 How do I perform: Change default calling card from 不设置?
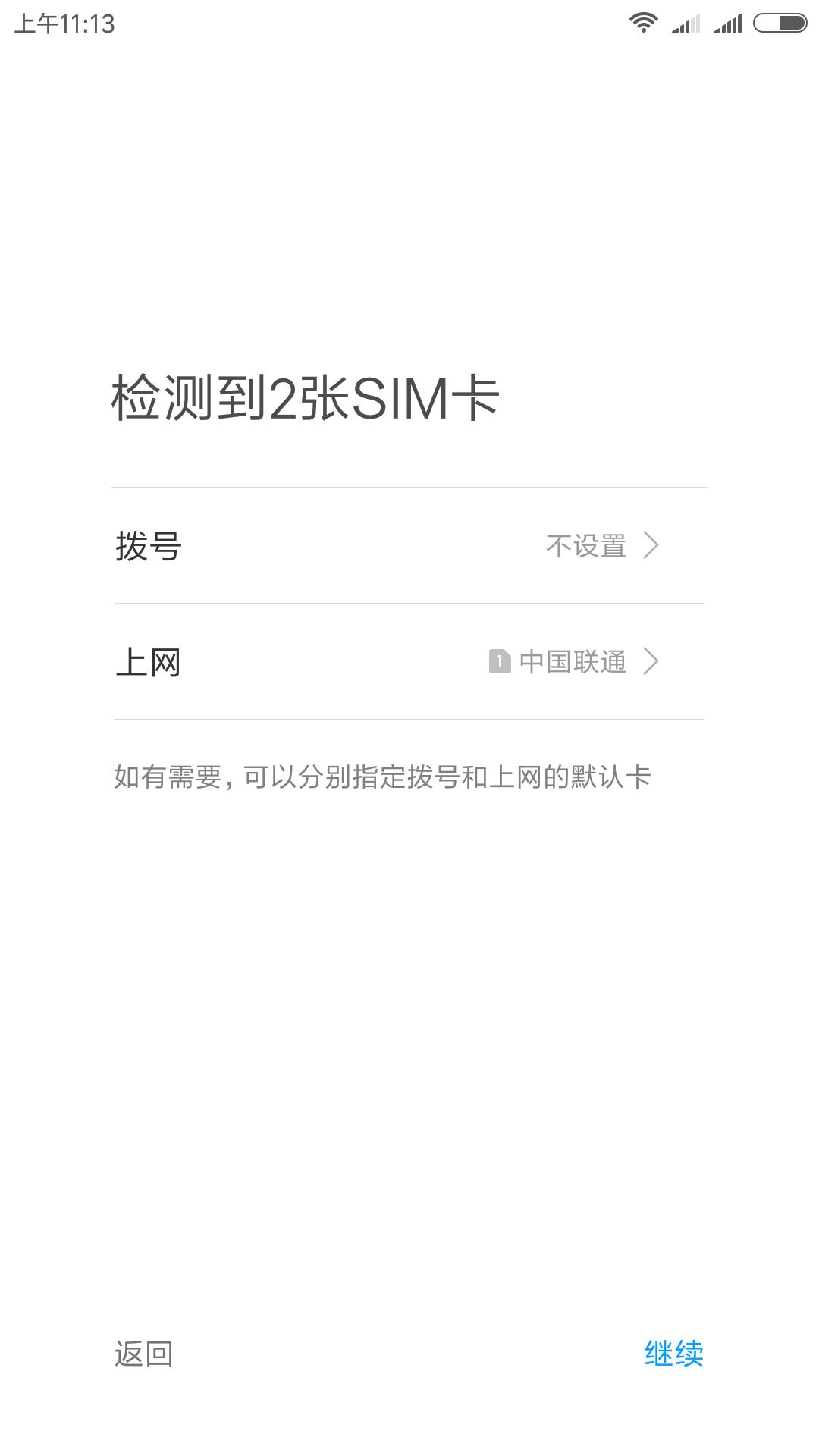[x=585, y=546]
